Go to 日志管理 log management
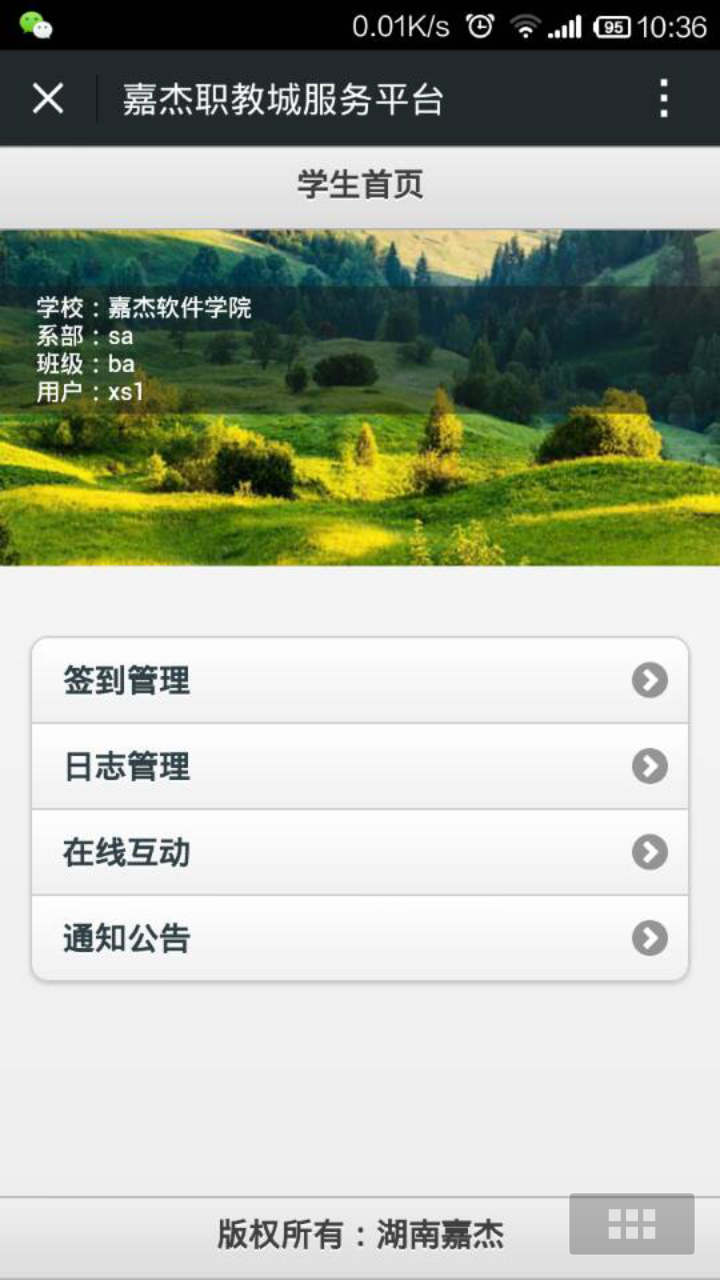This screenshot has width=720, height=1280. (x=360, y=767)
